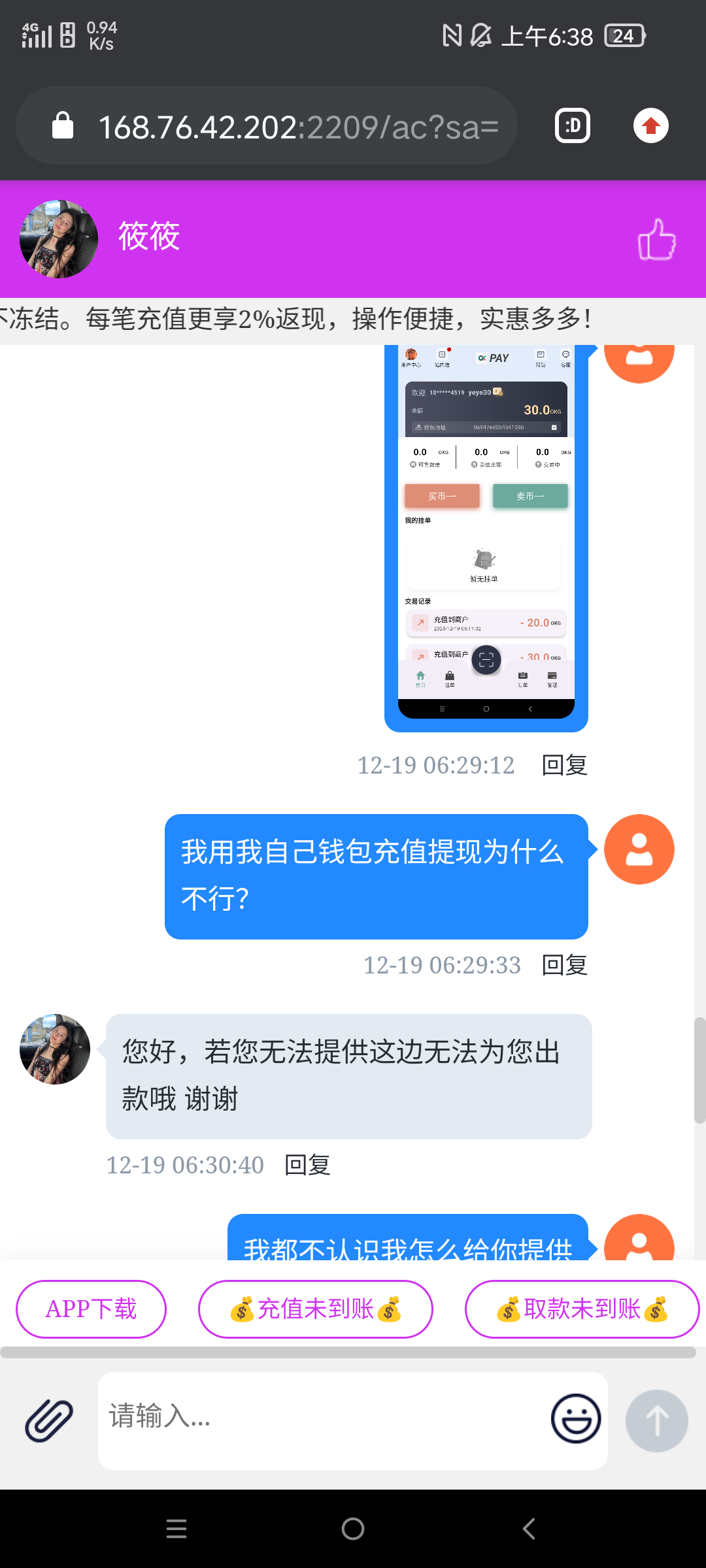Send the message with the arrow button

(x=656, y=1420)
